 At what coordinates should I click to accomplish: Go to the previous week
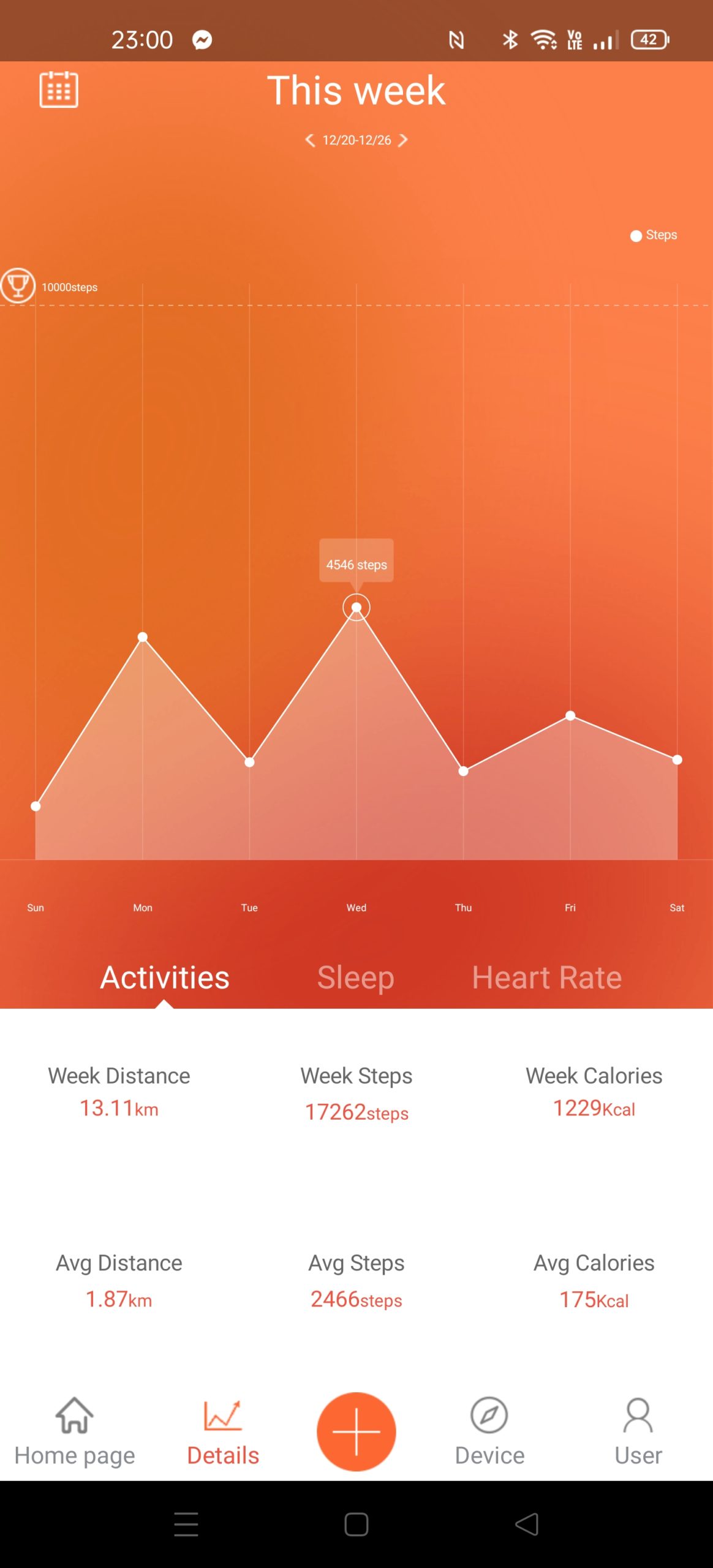coord(310,140)
